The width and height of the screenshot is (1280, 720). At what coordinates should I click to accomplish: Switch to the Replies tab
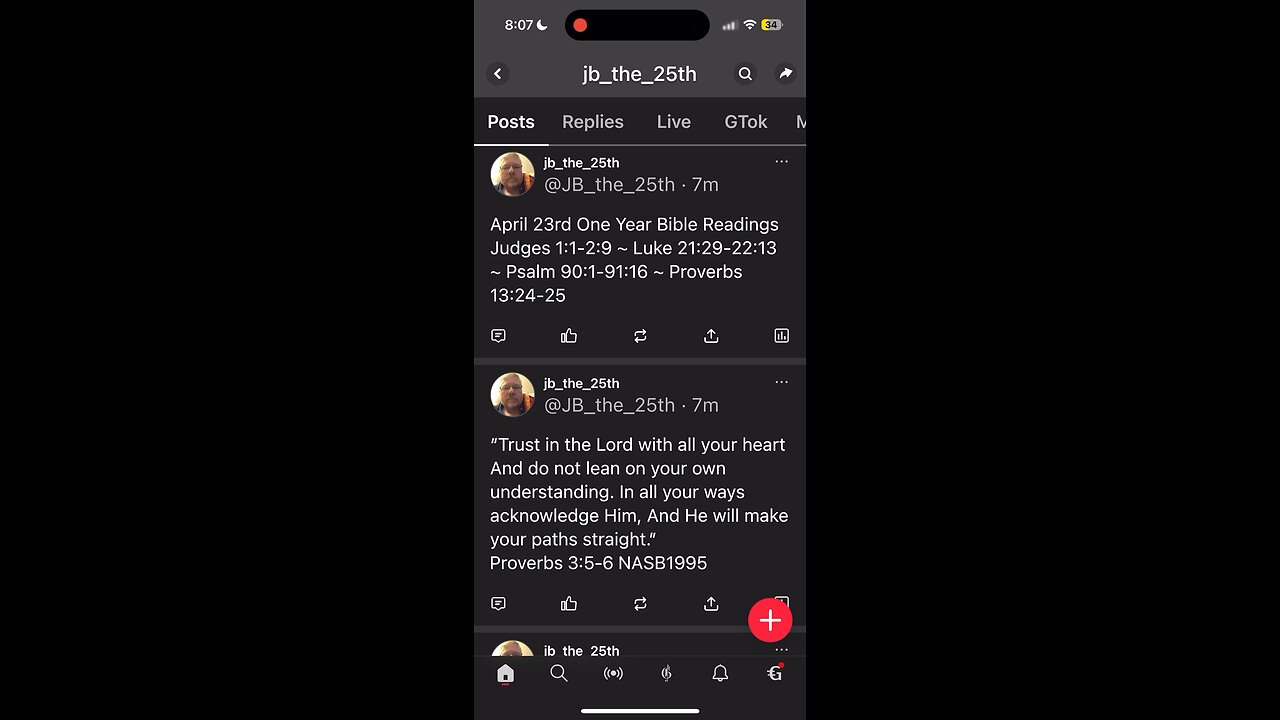(592, 122)
